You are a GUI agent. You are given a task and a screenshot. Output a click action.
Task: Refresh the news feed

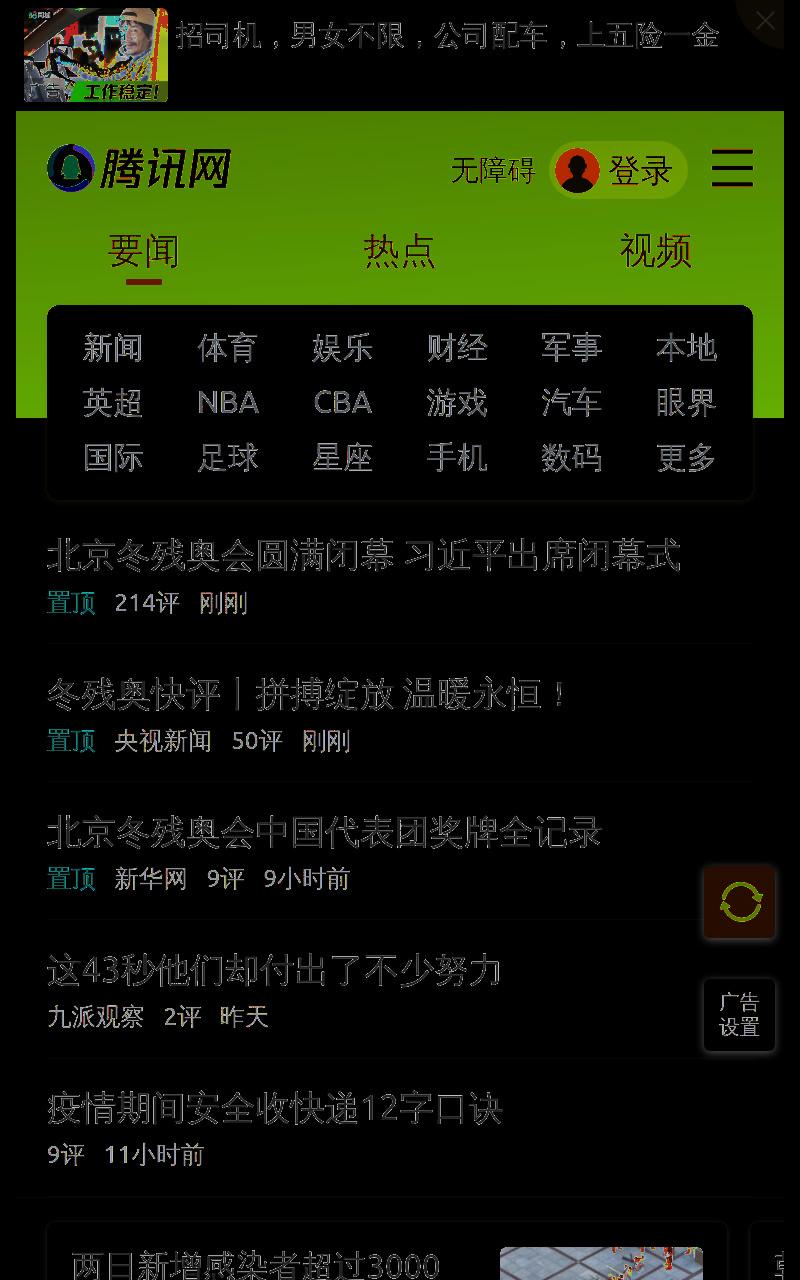(x=740, y=903)
